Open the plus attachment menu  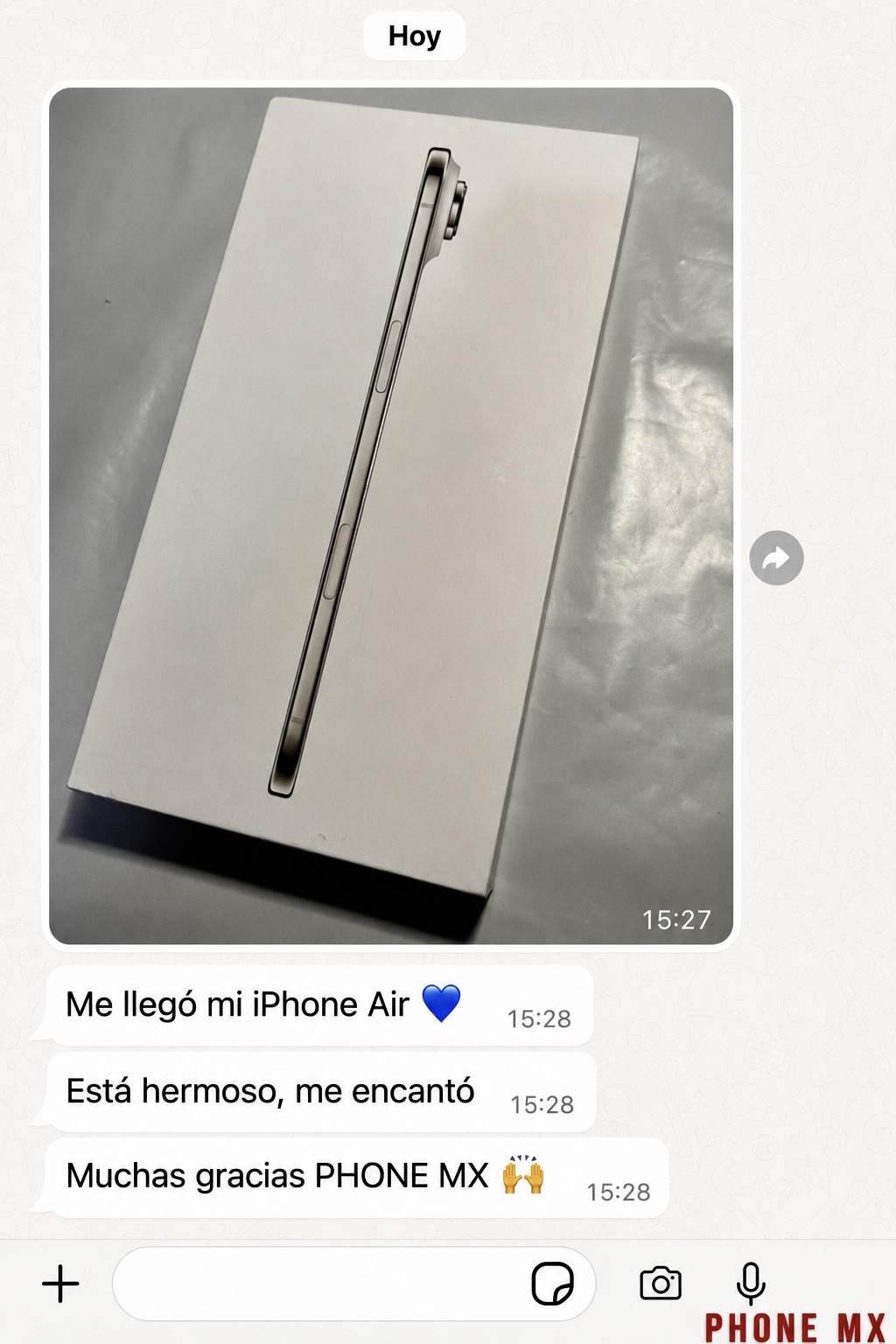coord(60,1284)
